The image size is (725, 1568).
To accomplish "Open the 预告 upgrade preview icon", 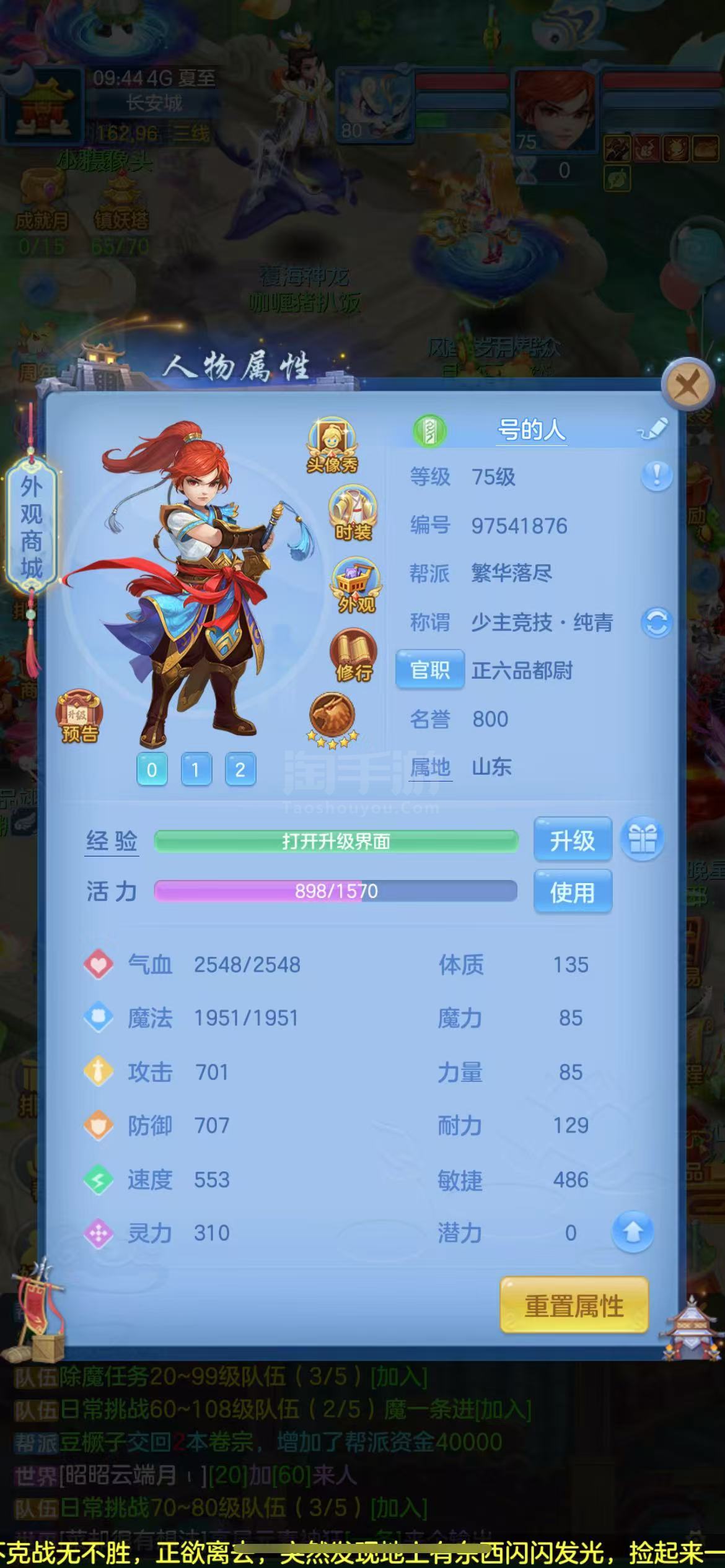I will (x=79, y=716).
